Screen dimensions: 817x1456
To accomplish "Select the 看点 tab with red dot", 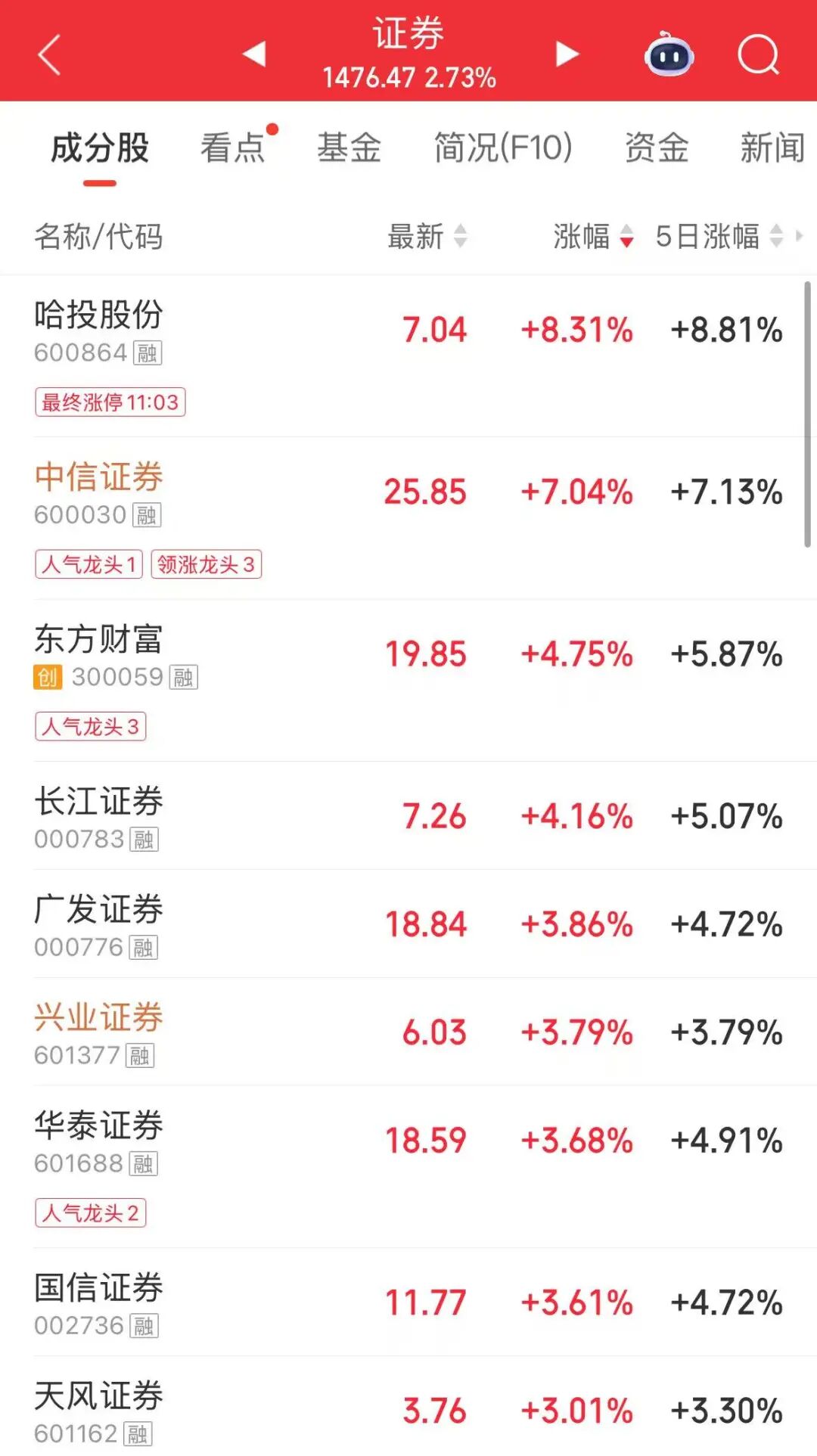I will click(231, 148).
